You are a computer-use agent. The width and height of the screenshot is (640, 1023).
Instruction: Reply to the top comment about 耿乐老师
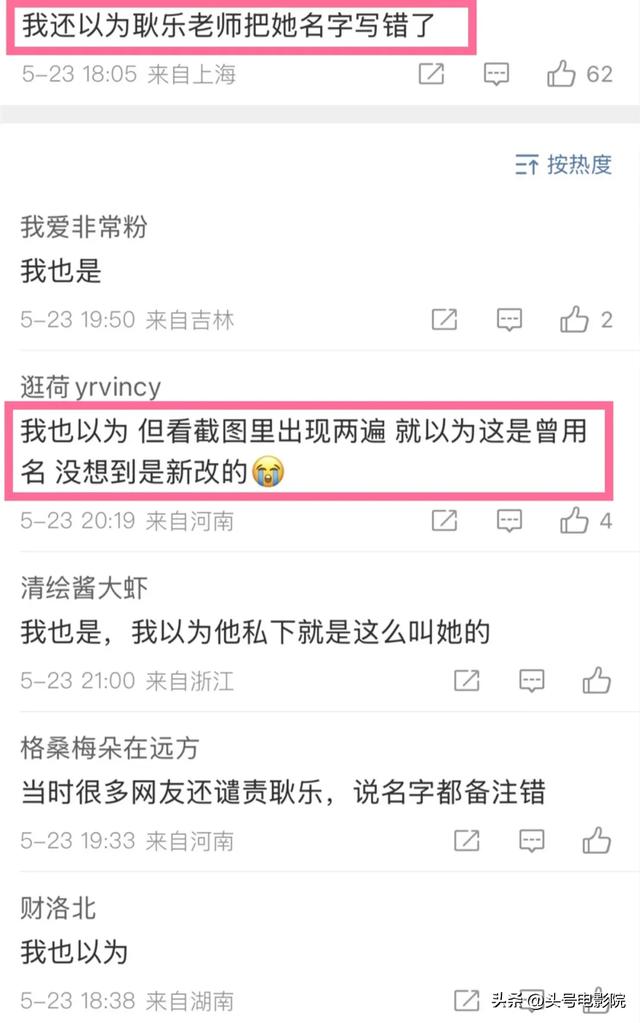(496, 73)
